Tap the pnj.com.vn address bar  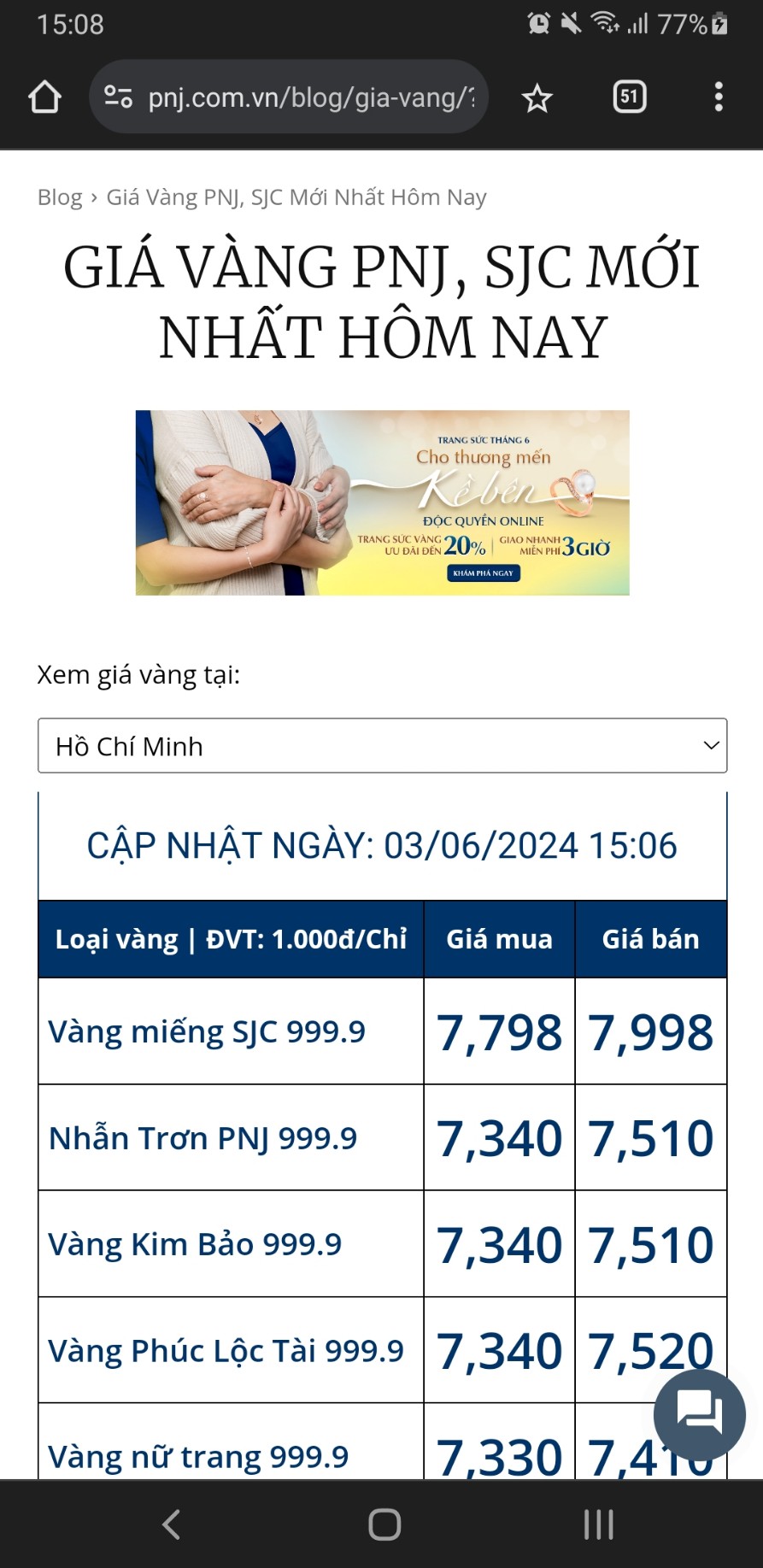(x=289, y=97)
